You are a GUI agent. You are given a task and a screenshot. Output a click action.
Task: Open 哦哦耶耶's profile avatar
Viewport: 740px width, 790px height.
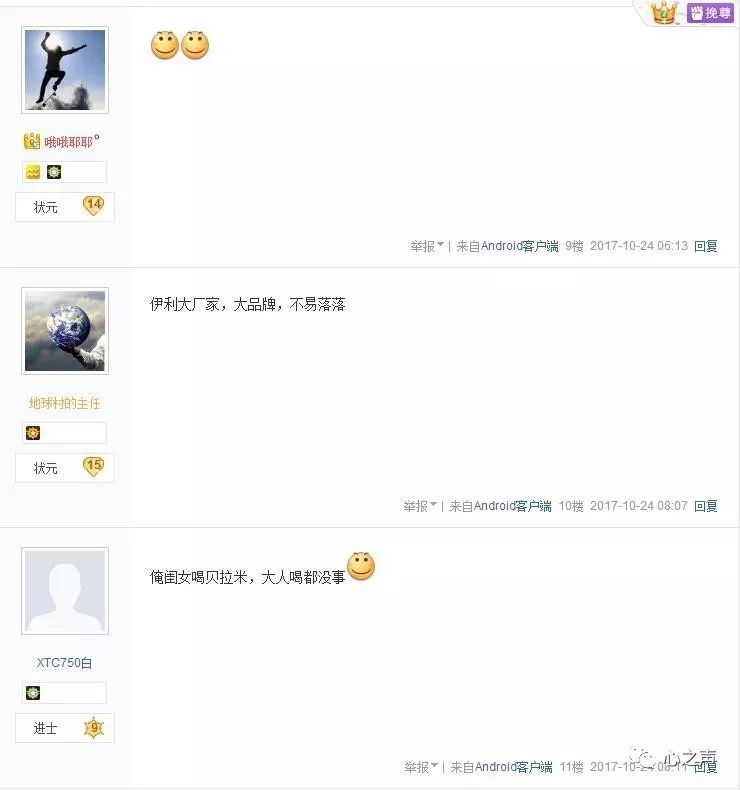tap(65, 69)
